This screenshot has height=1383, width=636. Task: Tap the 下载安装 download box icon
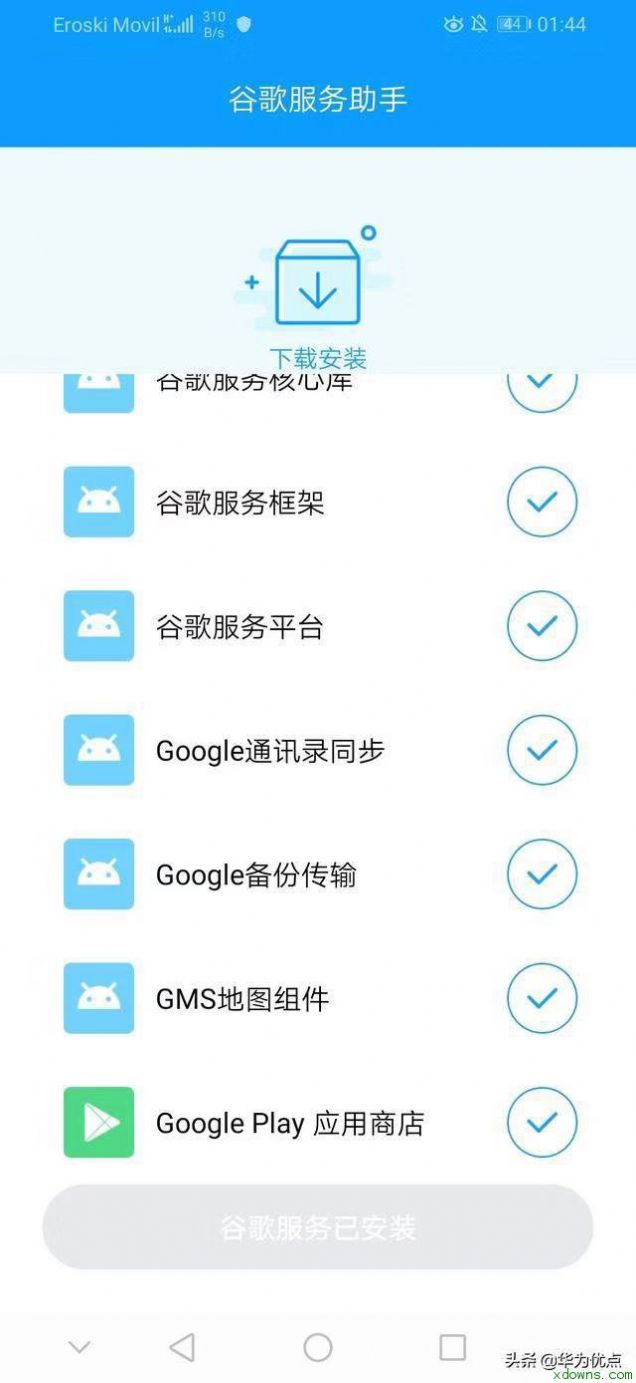[317, 283]
